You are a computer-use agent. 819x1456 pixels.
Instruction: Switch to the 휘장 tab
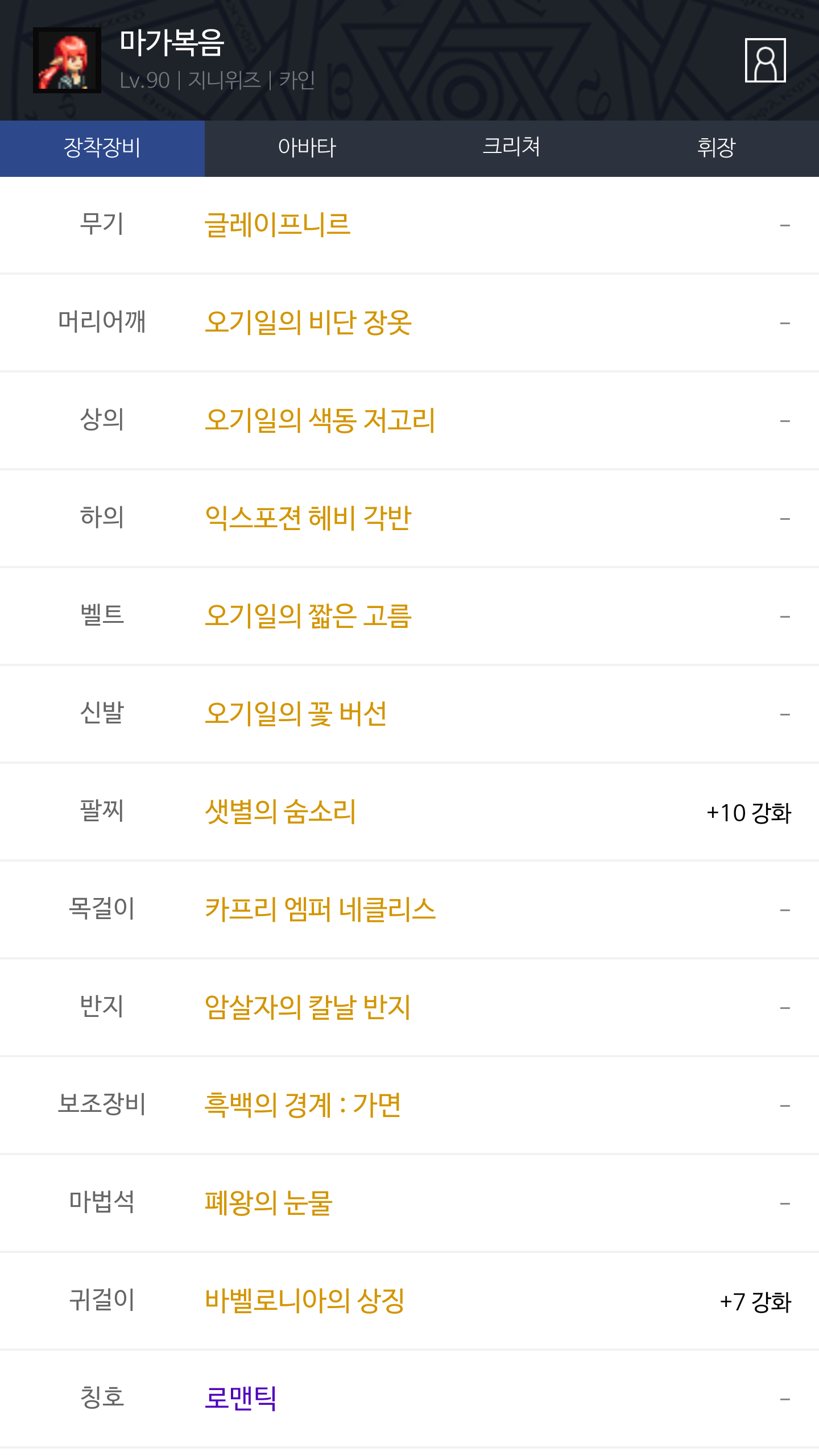point(716,148)
